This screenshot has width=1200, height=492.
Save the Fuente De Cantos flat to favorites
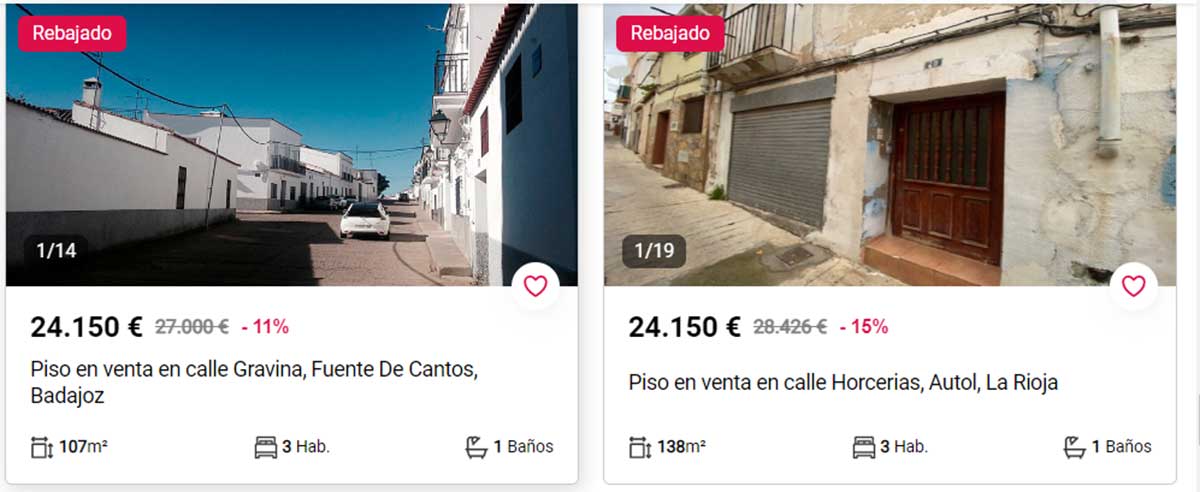(536, 286)
